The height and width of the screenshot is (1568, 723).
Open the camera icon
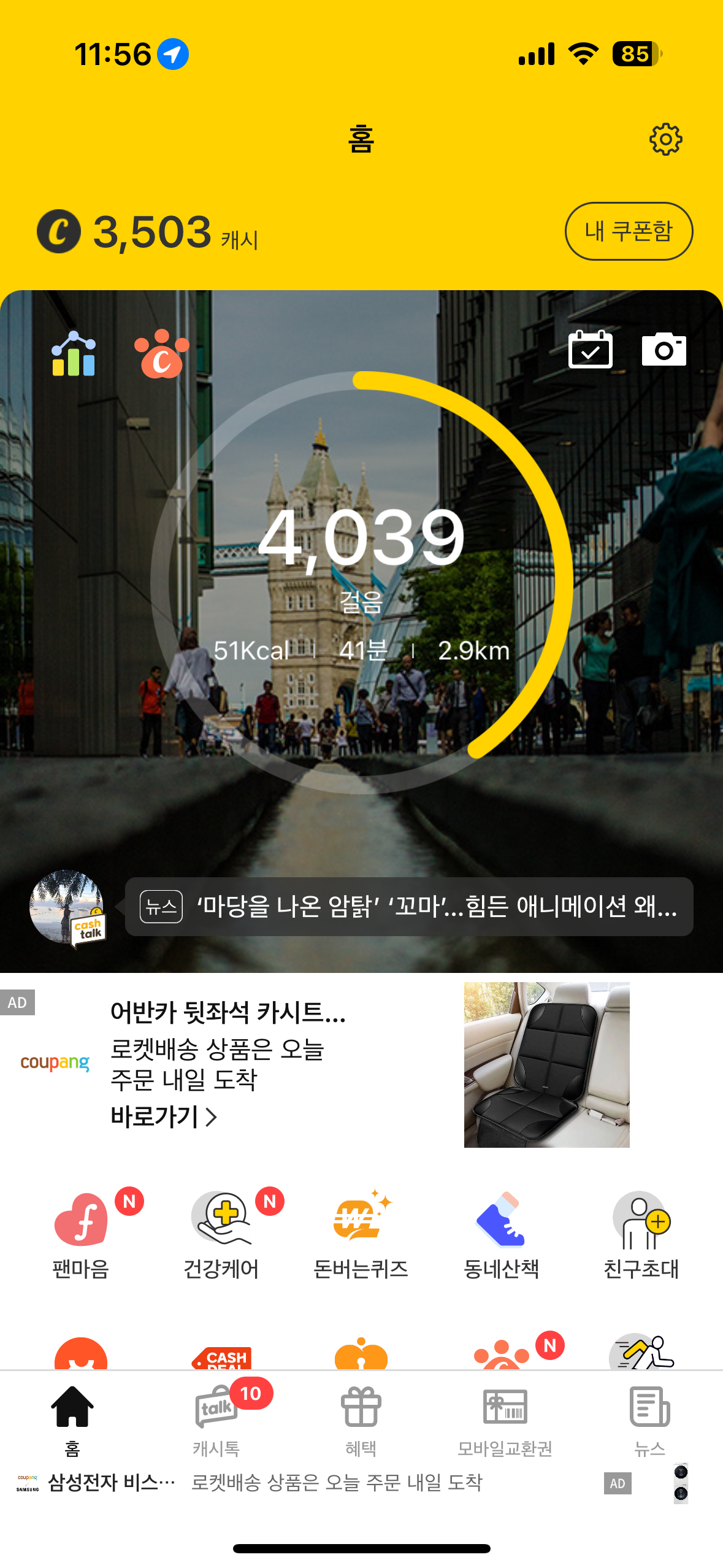click(664, 350)
